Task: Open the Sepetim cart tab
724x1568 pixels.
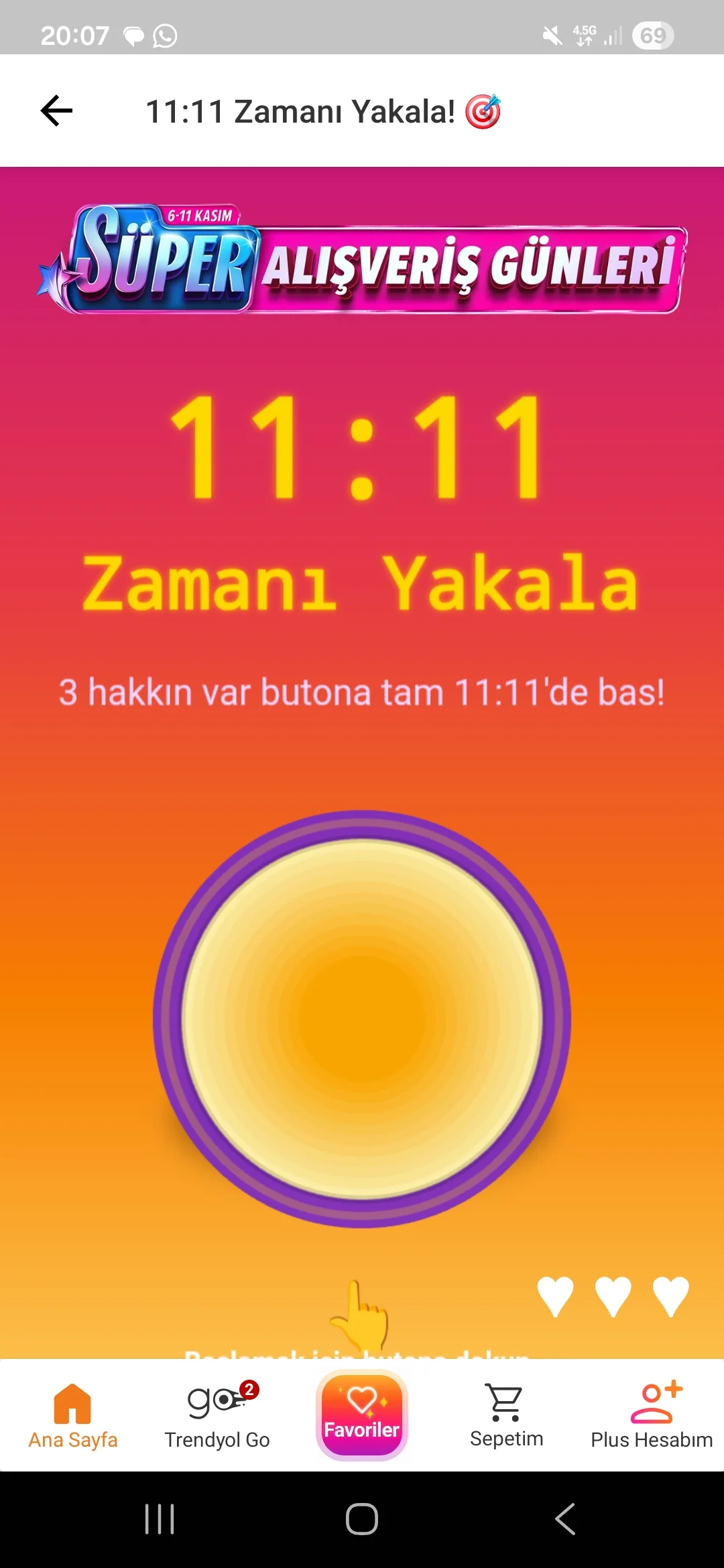Action: (506, 1415)
